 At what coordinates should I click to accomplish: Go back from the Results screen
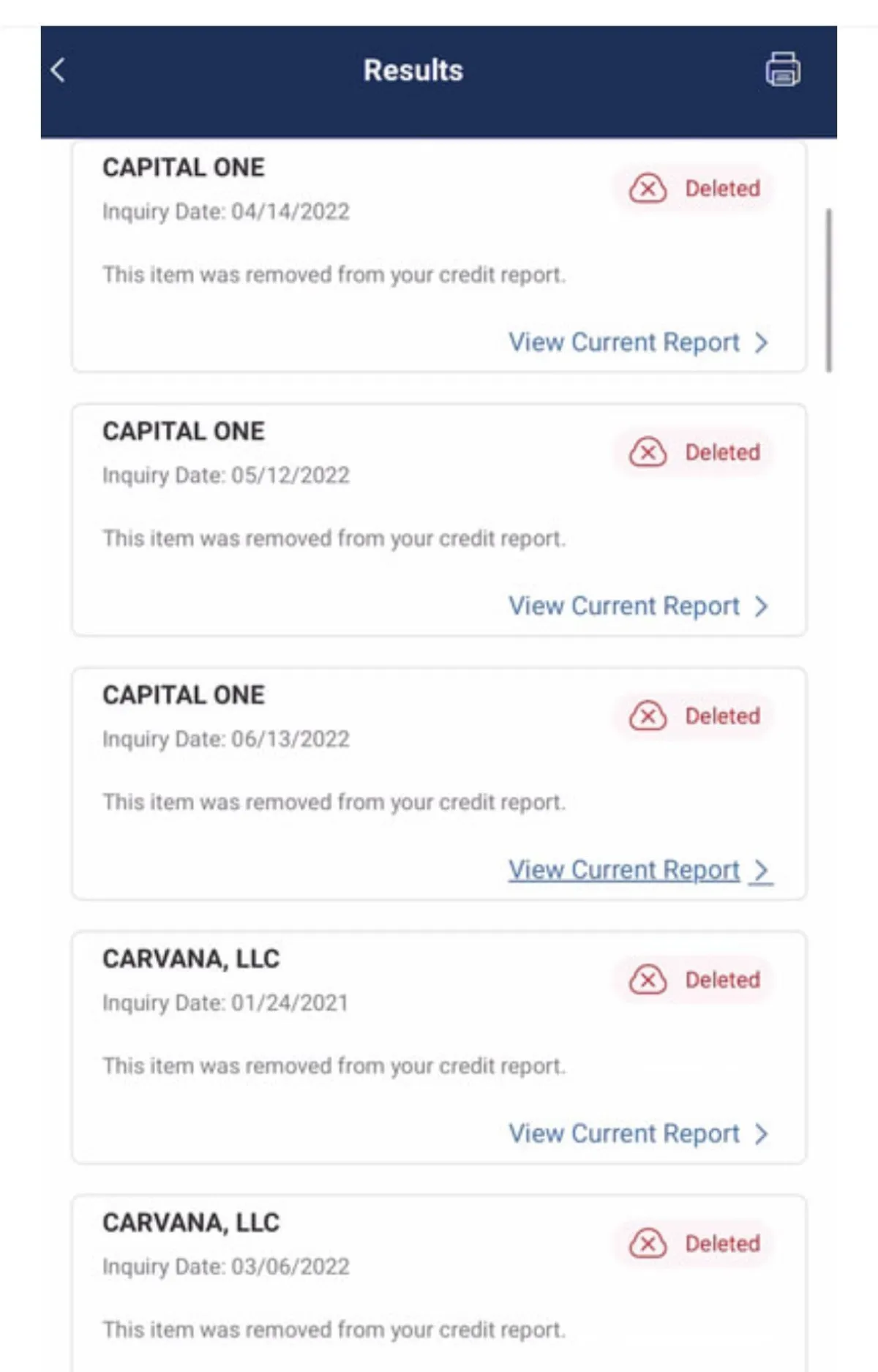pyautogui.click(x=59, y=70)
